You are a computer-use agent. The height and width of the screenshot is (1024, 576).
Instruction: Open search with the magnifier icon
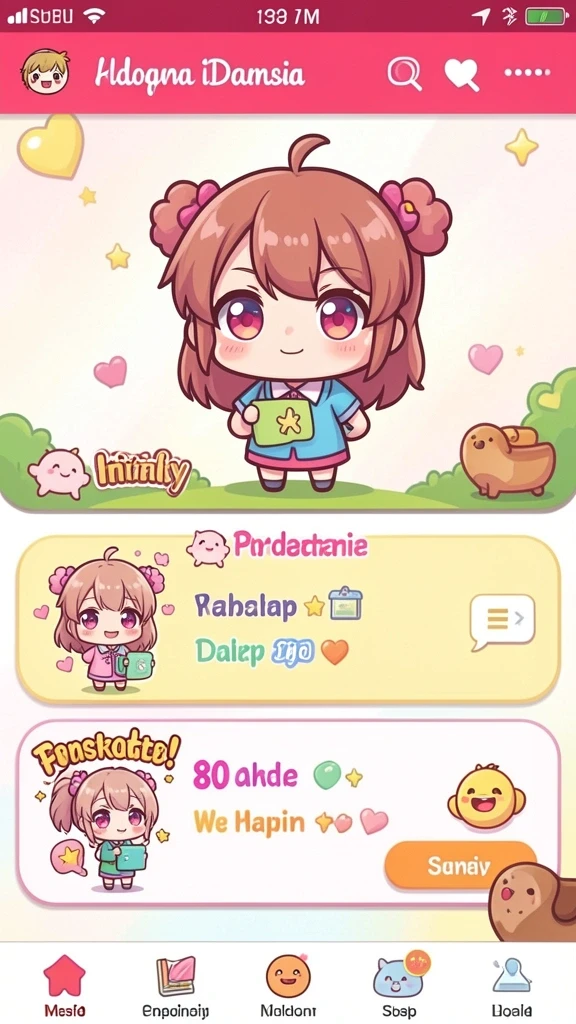(405, 73)
